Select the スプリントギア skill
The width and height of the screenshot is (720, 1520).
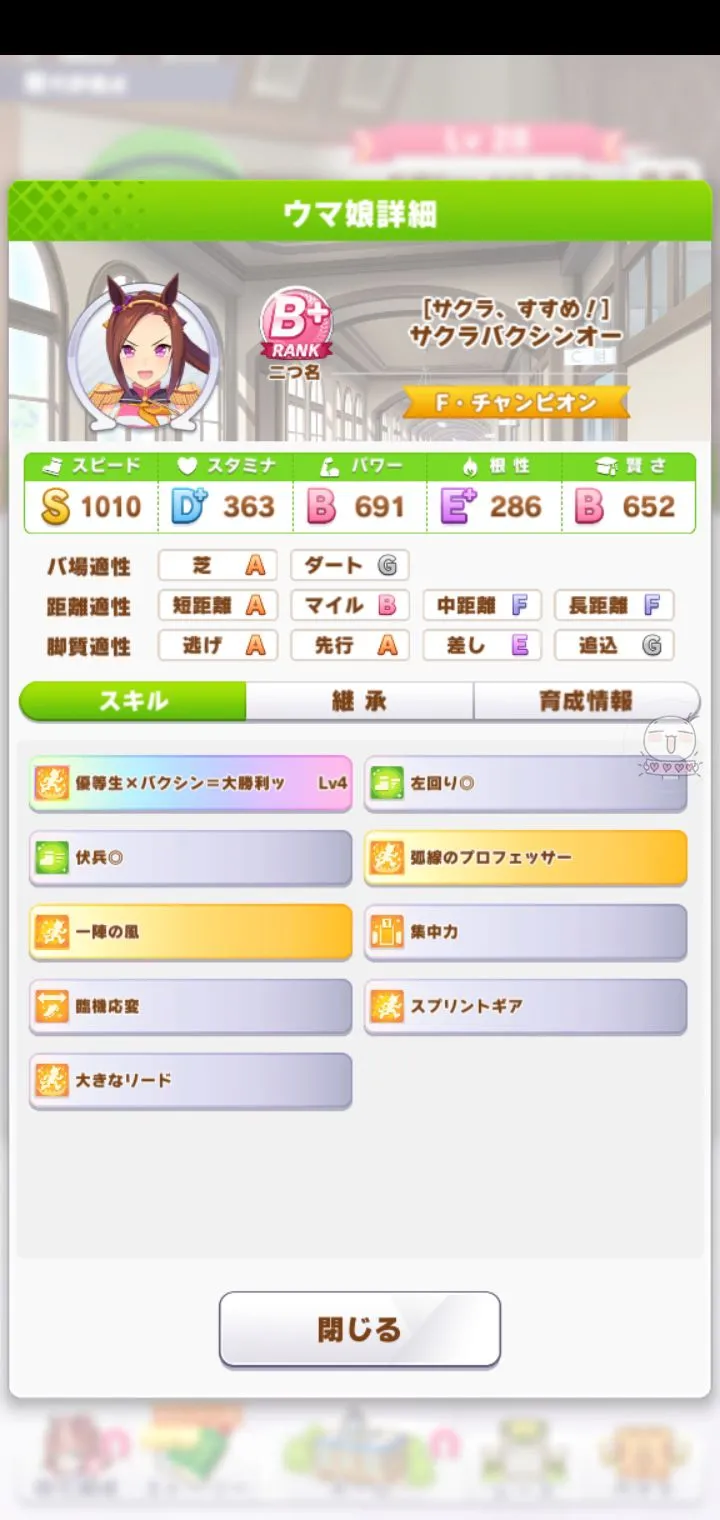(x=525, y=1005)
